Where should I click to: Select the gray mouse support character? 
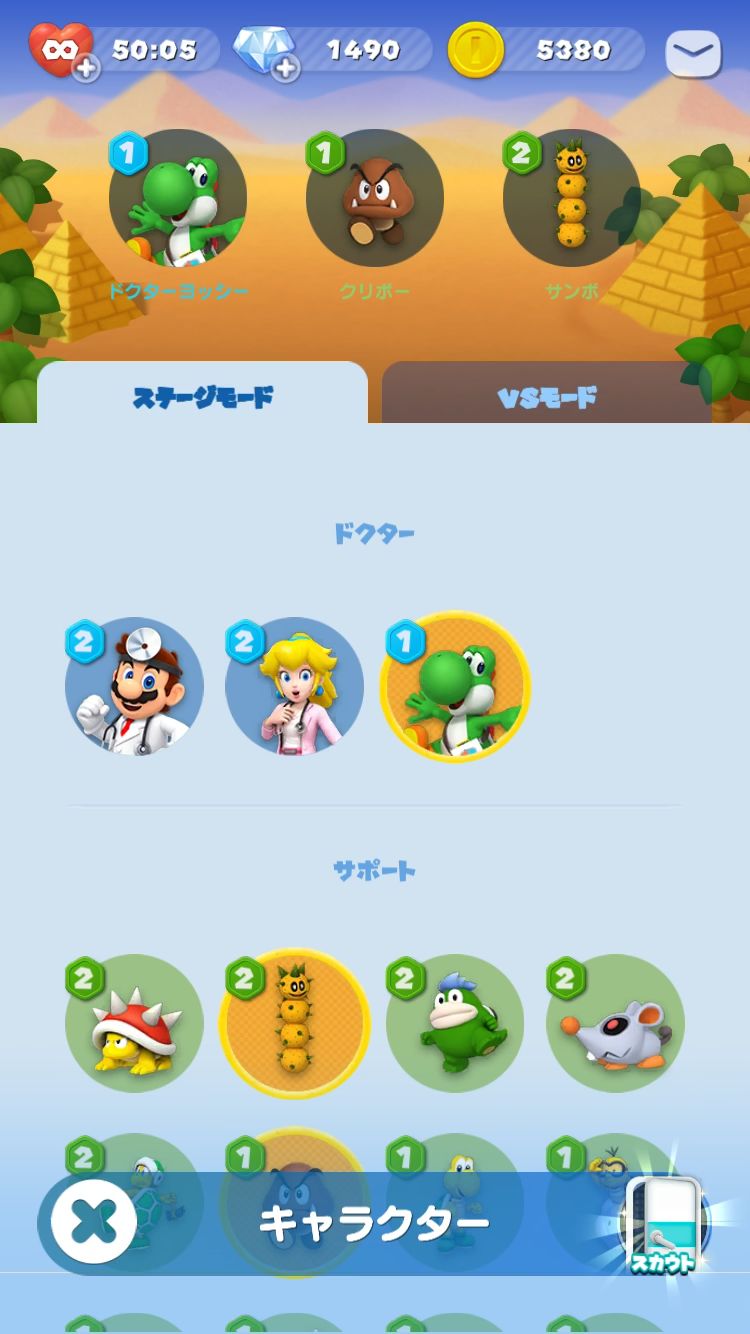pyautogui.click(x=615, y=1023)
